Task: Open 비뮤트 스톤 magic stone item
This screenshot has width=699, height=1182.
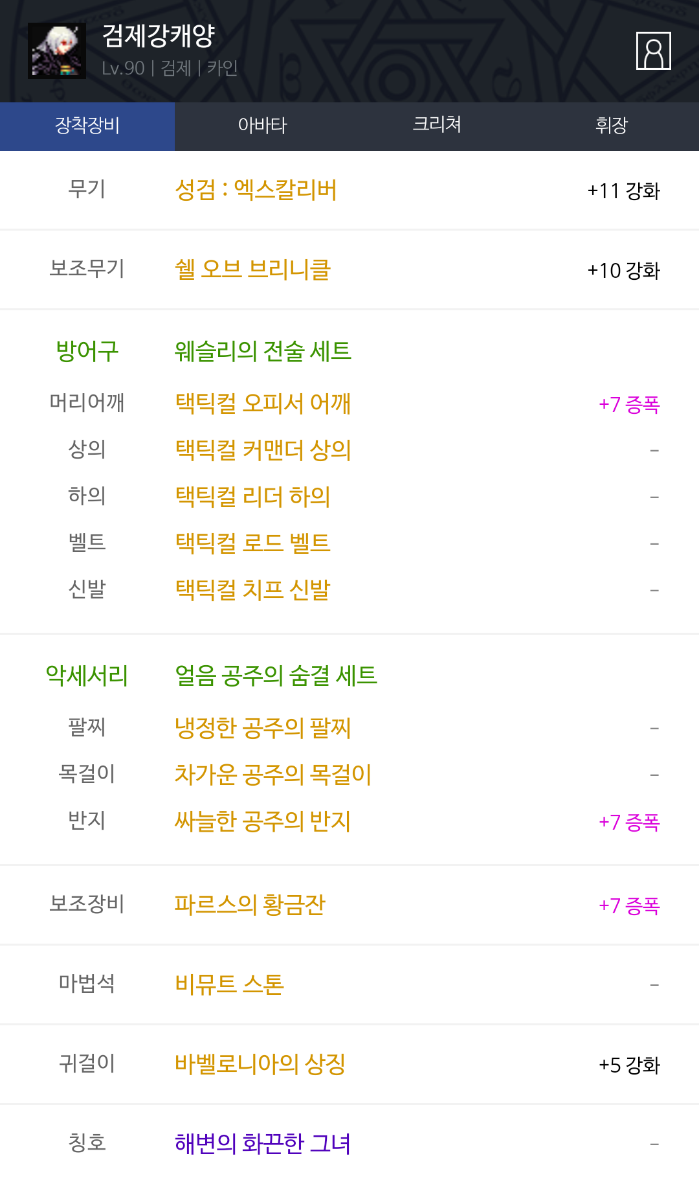Action: tap(229, 984)
